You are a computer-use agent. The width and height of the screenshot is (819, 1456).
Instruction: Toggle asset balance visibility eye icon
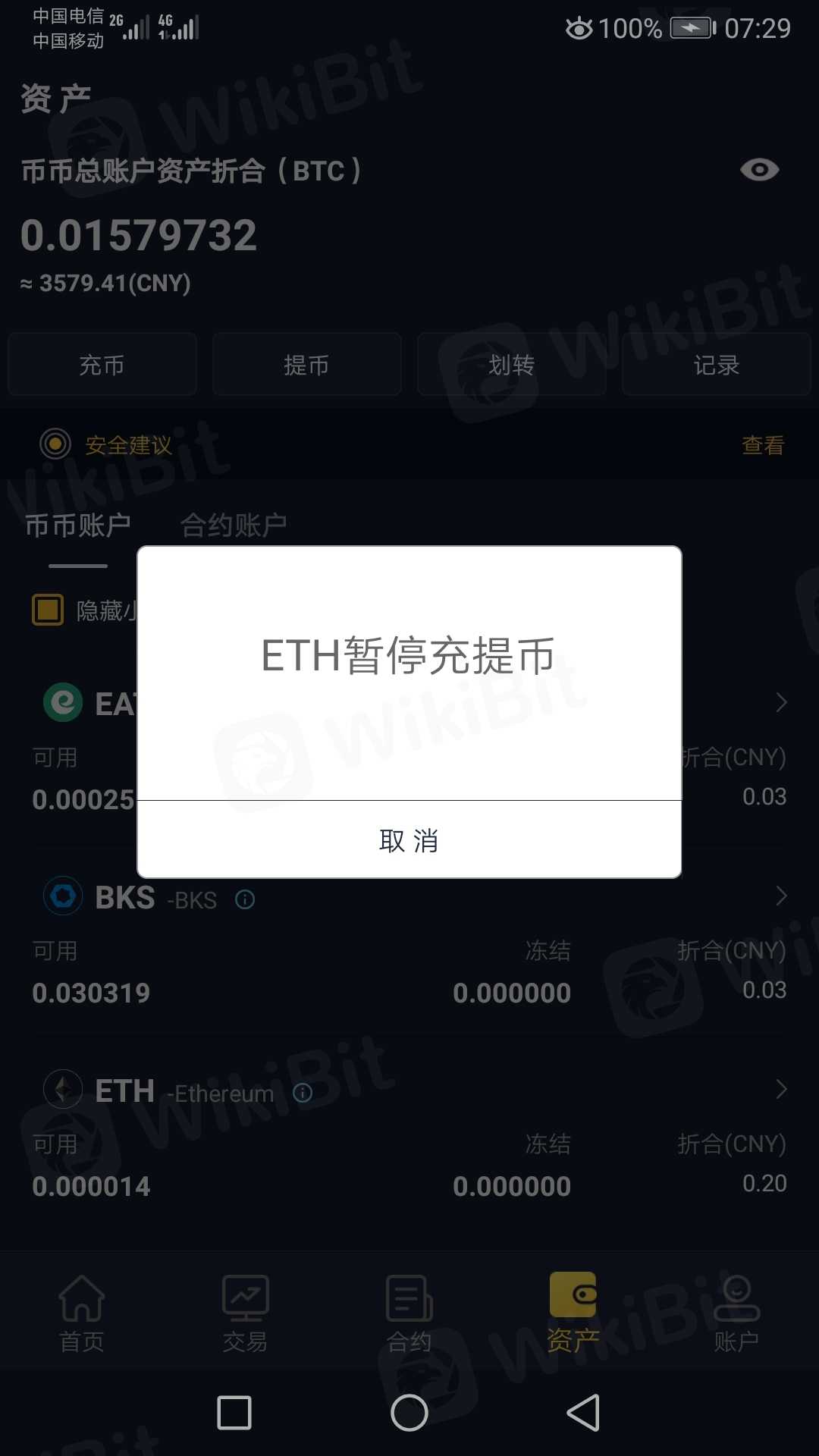[x=759, y=170]
